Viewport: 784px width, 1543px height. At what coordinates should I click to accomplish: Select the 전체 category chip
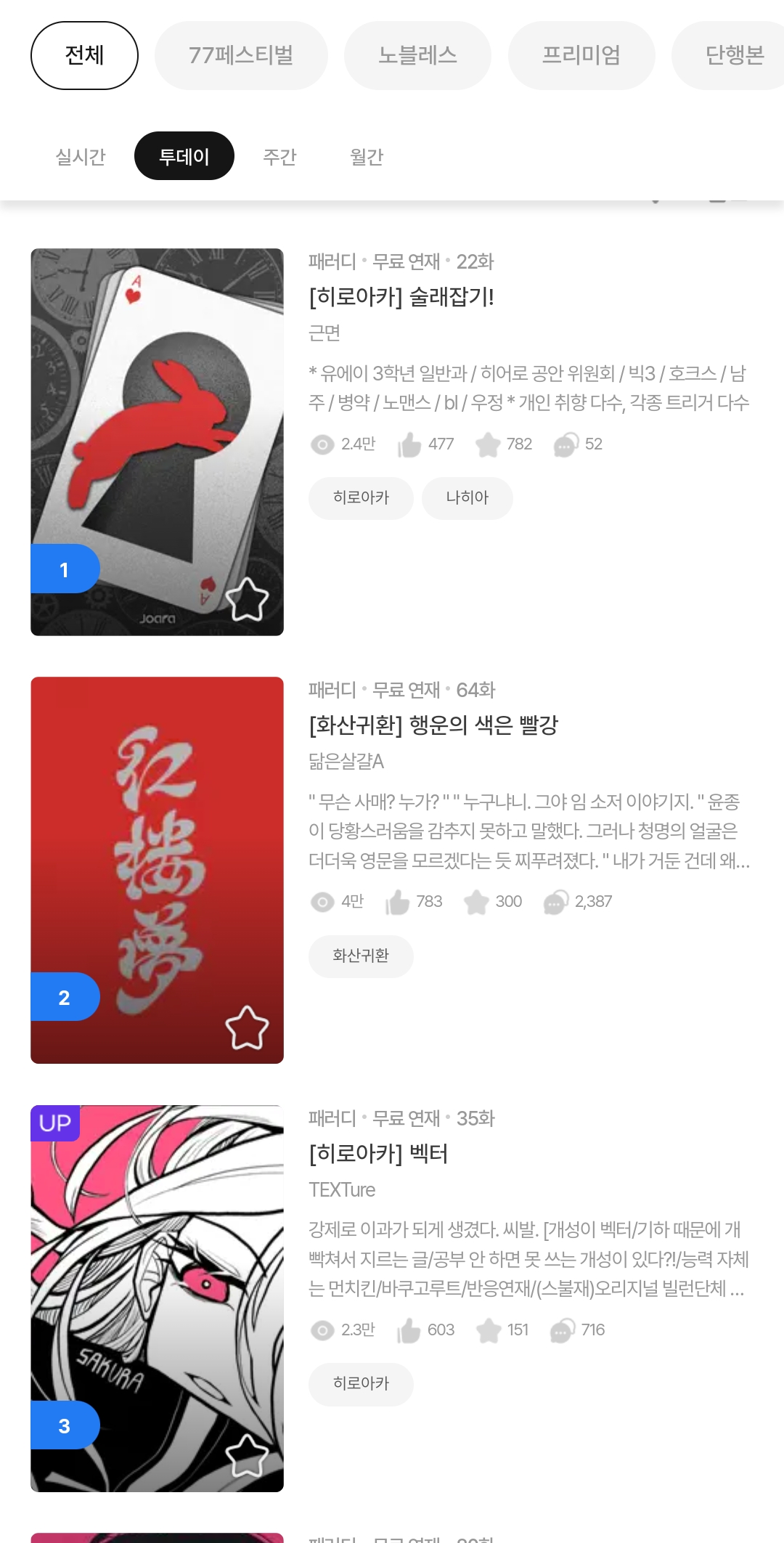(x=84, y=55)
